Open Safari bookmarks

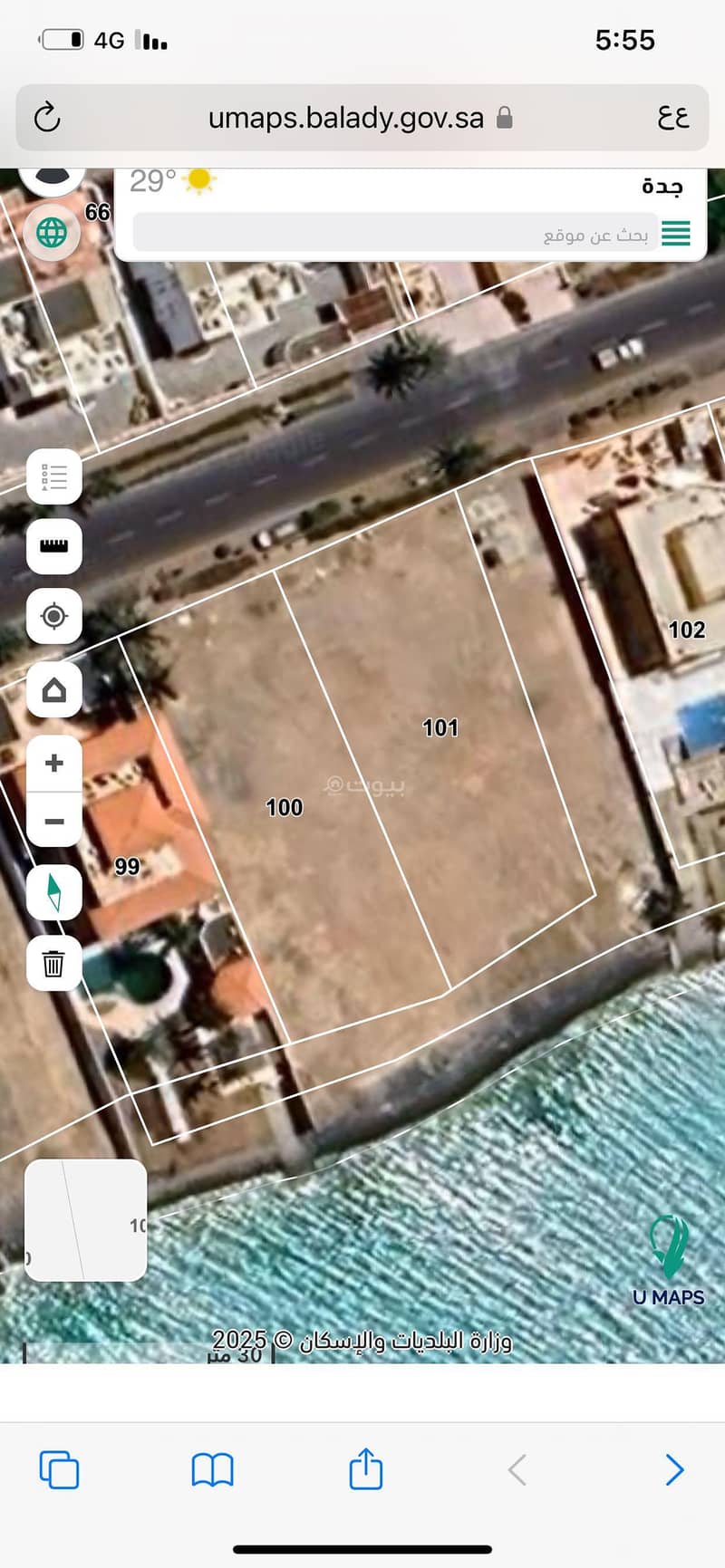[x=212, y=1469]
